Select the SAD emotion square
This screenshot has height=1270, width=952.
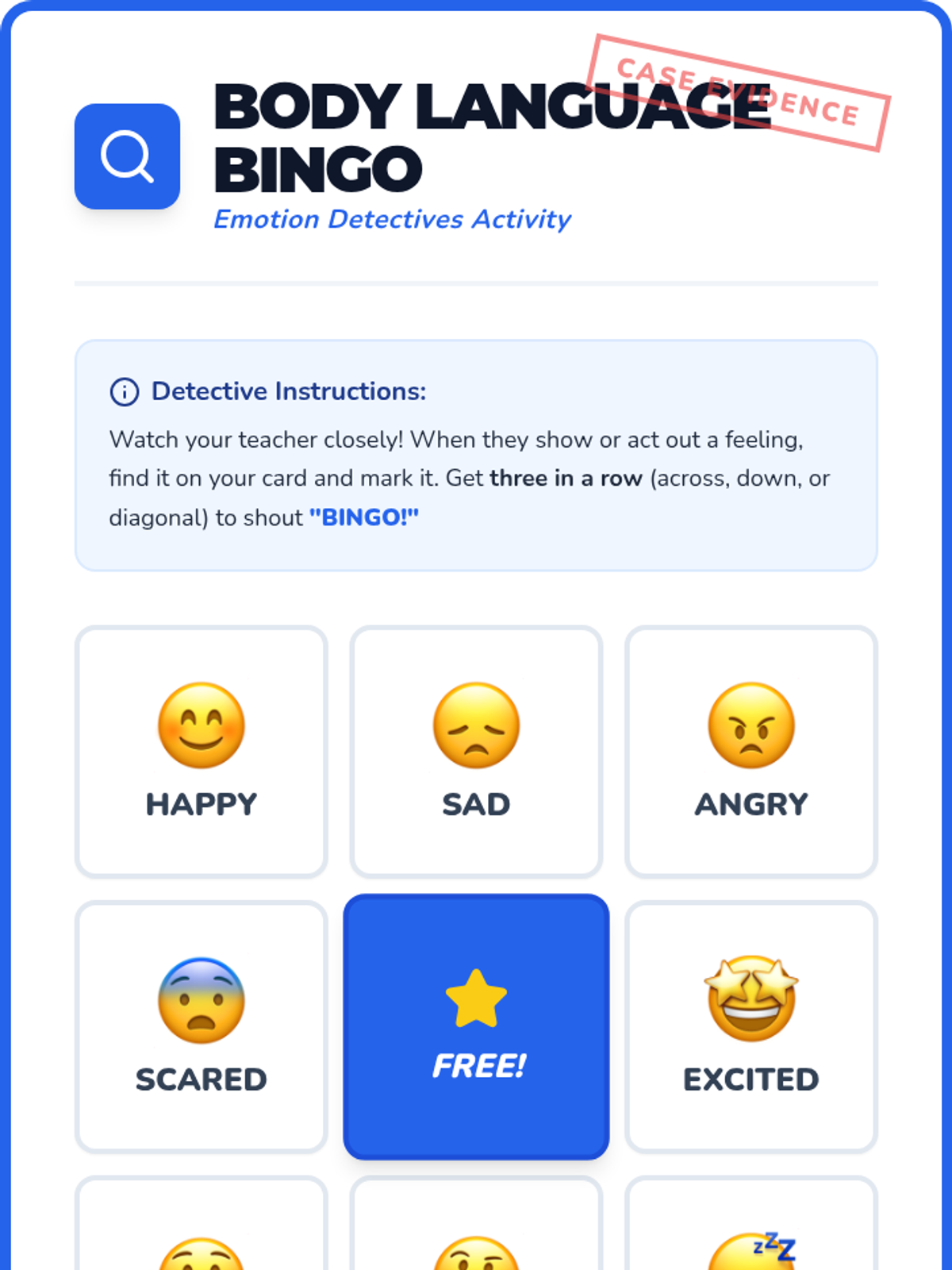pyautogui.click(x=476, y=752)
